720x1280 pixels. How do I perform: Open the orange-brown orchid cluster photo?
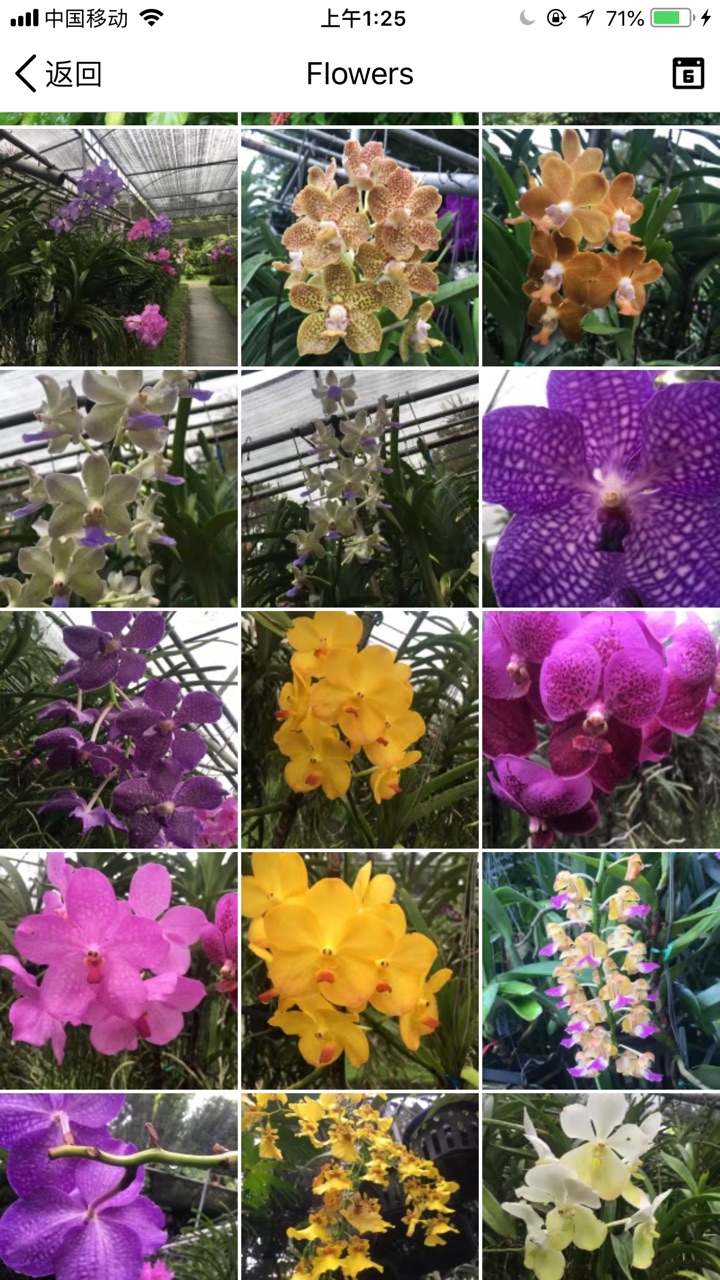coord(601,247)
